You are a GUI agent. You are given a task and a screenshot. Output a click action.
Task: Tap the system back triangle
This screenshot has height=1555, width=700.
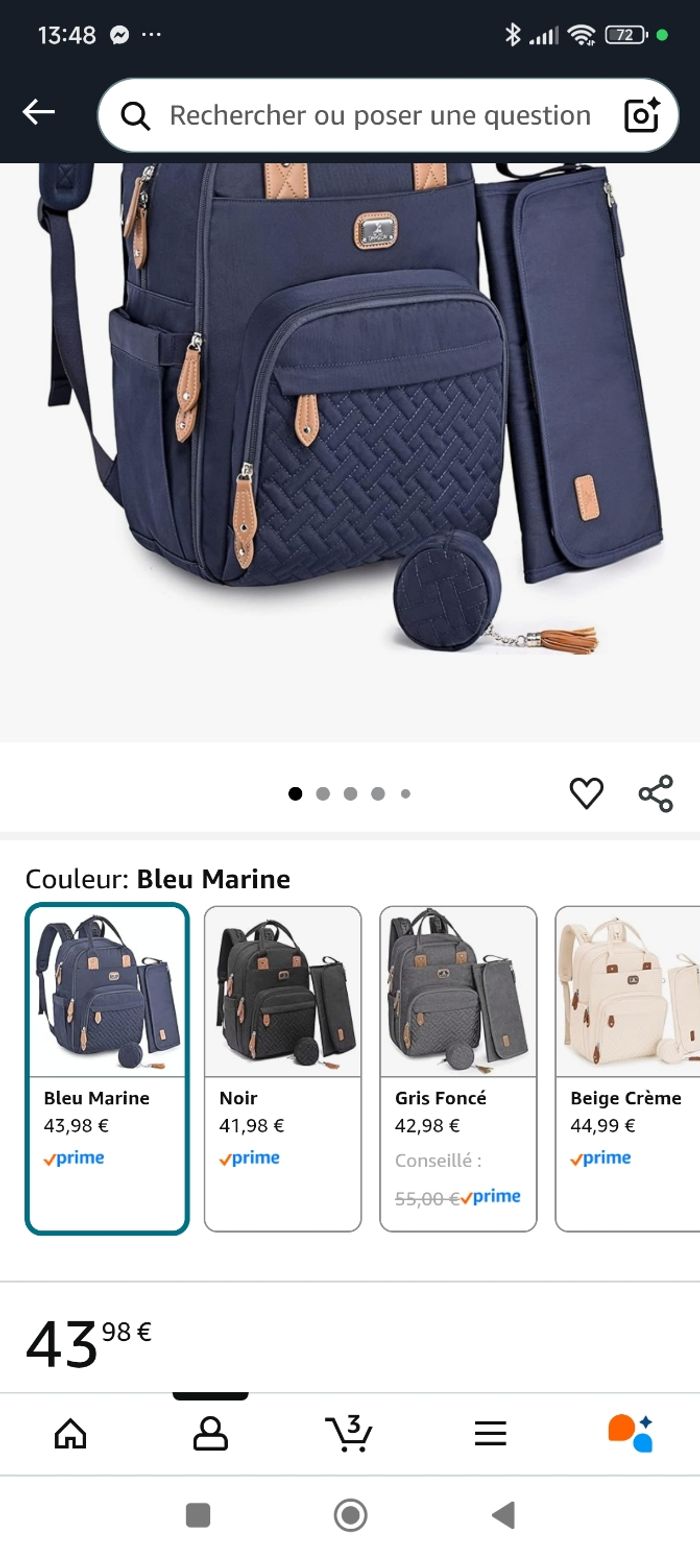(504, 1515)
